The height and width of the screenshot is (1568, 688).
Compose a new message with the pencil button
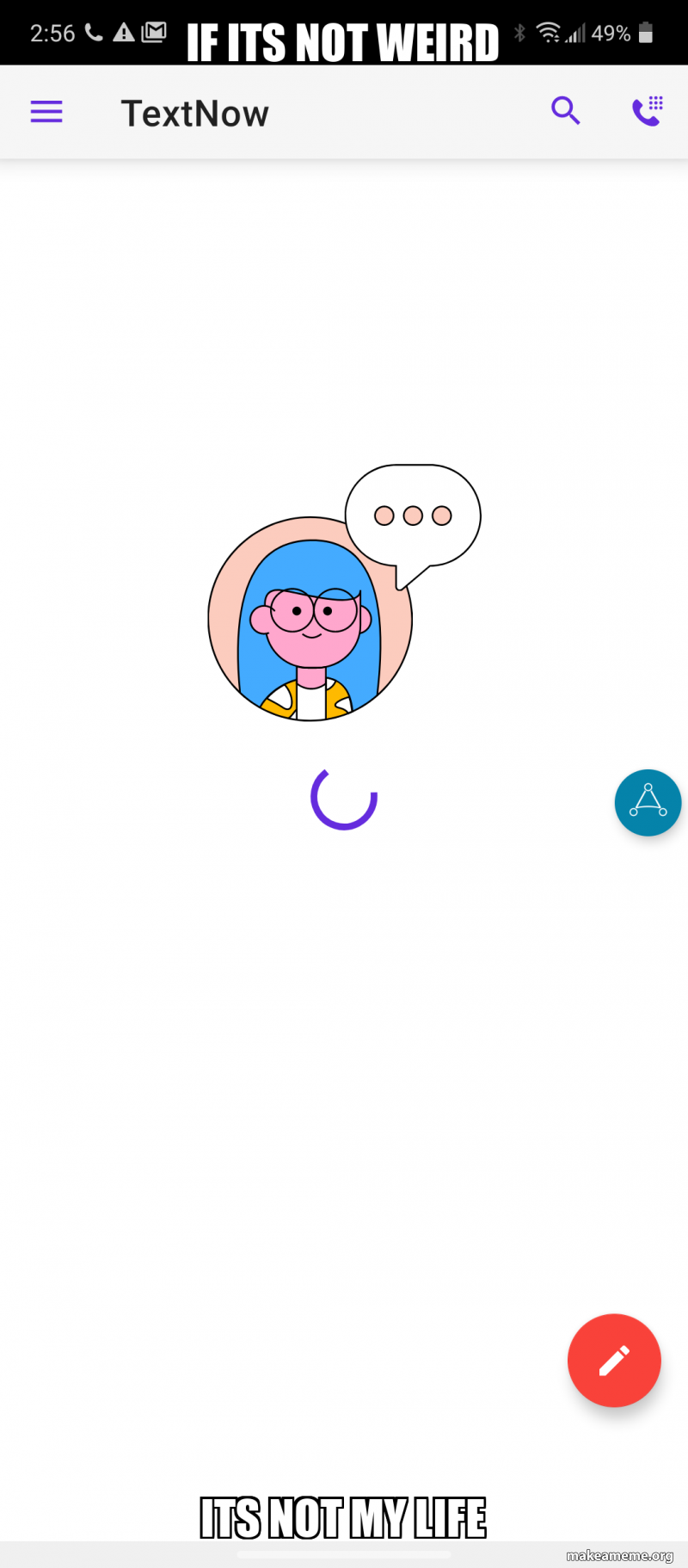click(x=614, y=1360)
